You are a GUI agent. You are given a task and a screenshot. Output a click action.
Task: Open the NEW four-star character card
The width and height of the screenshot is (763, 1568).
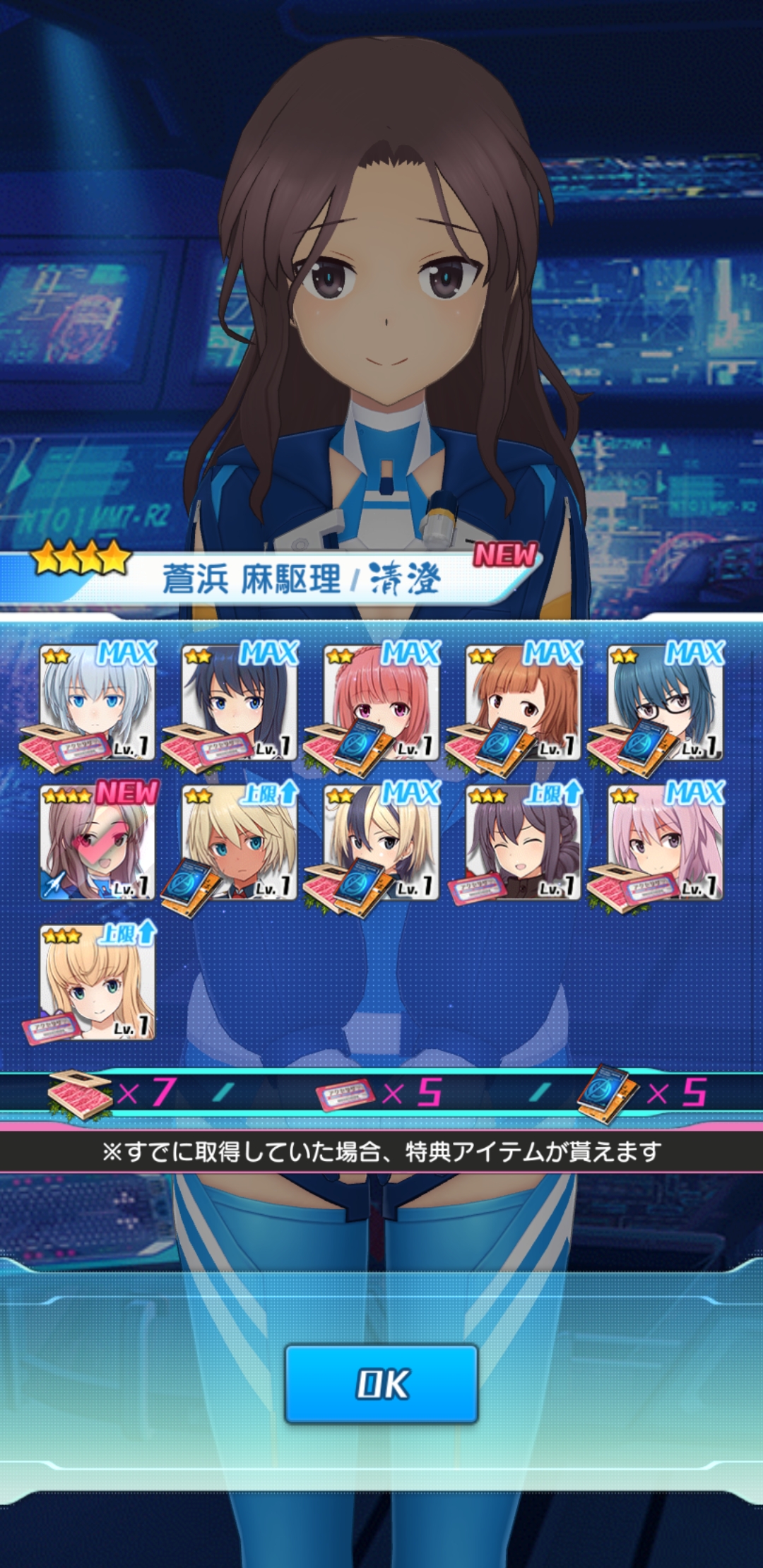pyautogui.click(x=97, y=842)
